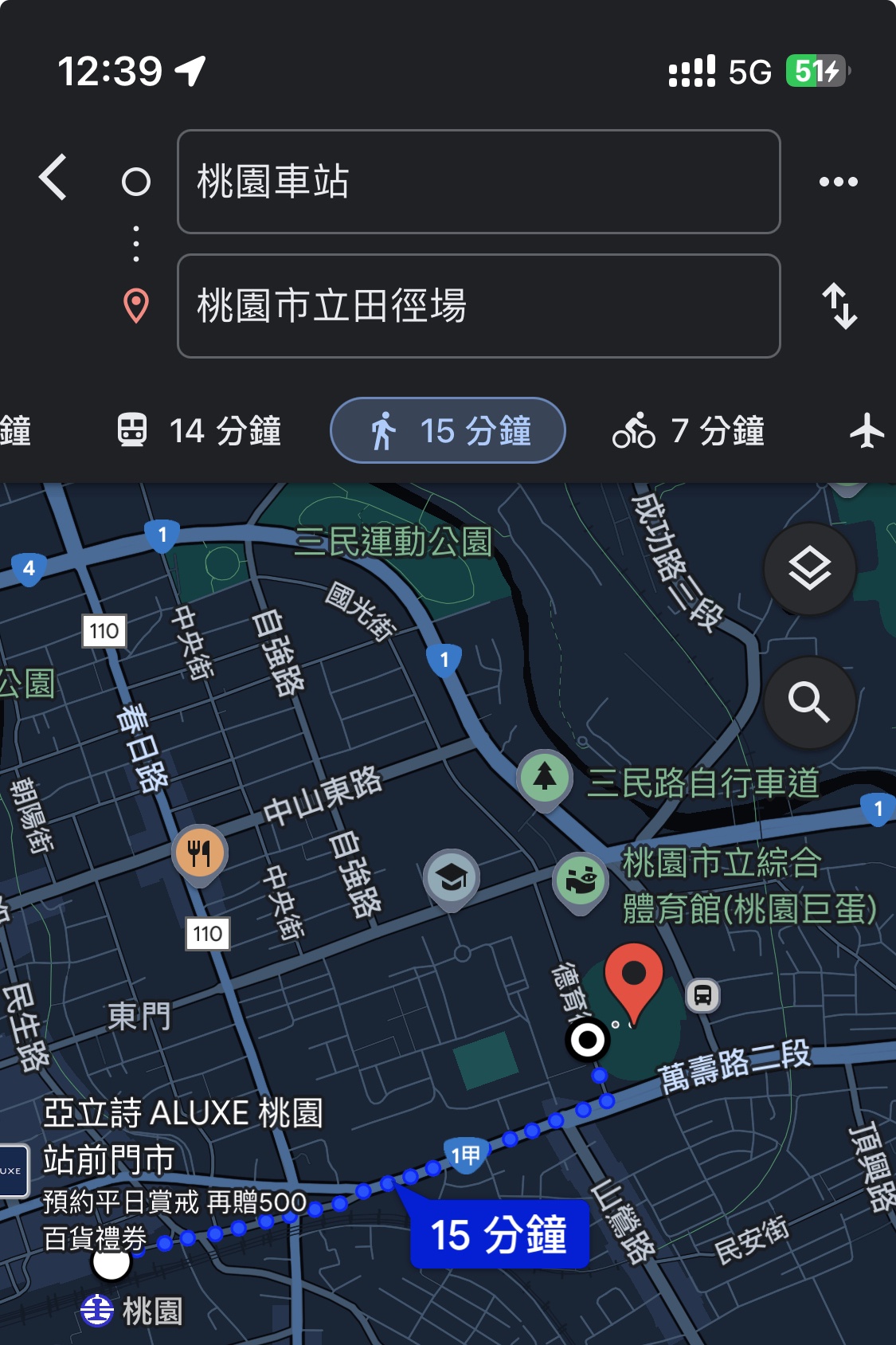Open the bus stop icon near 萬壽路二段
The image size is (896, 1345).
click(x=702, y=995)
